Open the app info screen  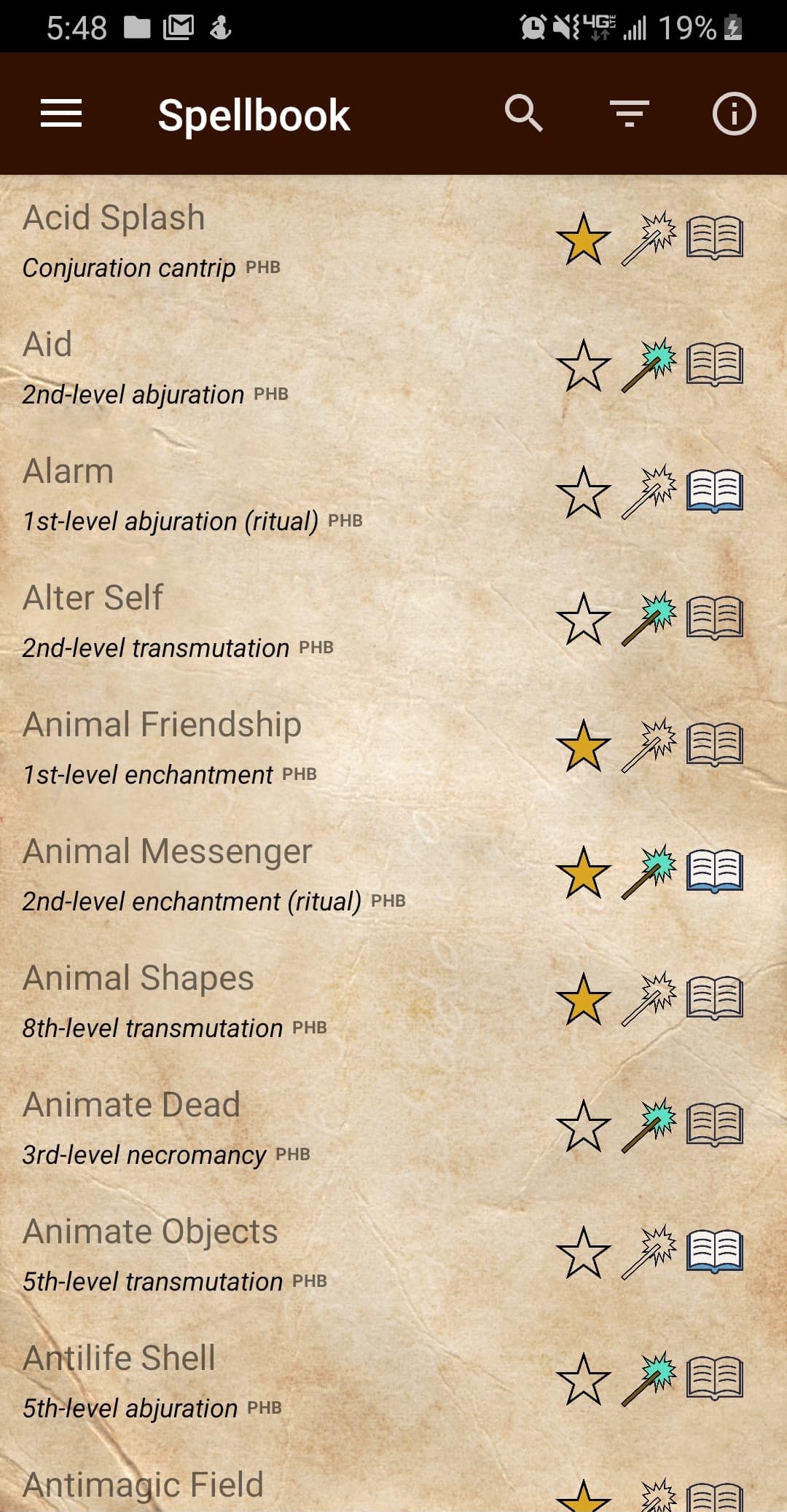(x=734, y=114)
